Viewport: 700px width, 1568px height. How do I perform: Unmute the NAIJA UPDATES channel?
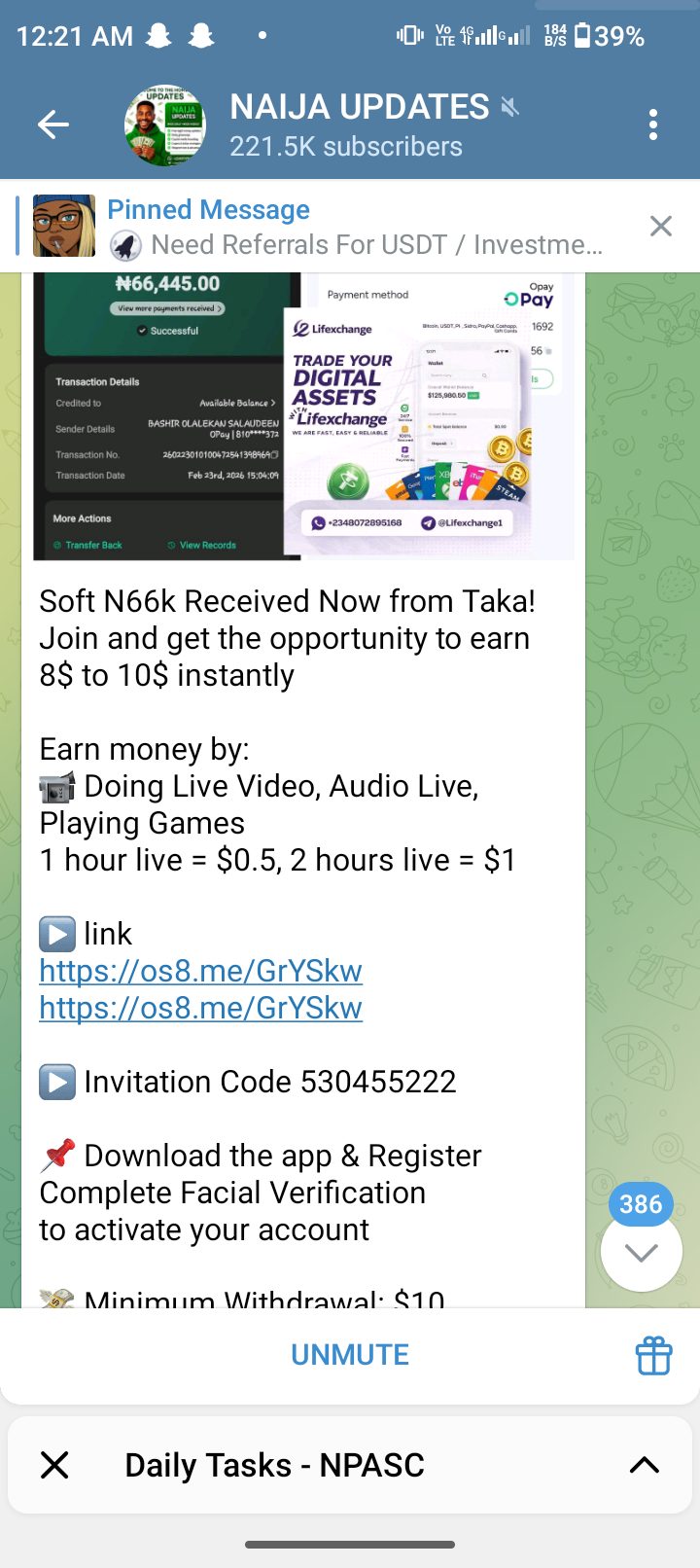(x=350, y=1354)
